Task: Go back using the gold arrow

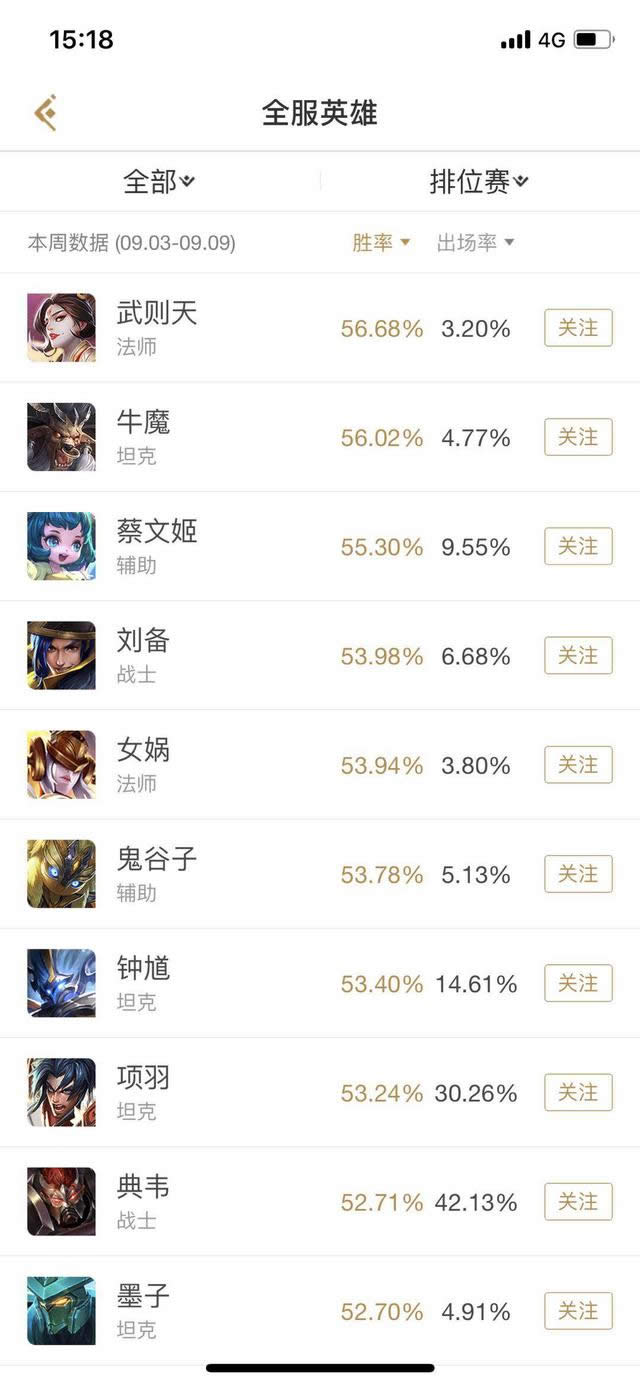Action: click(46, 113)
